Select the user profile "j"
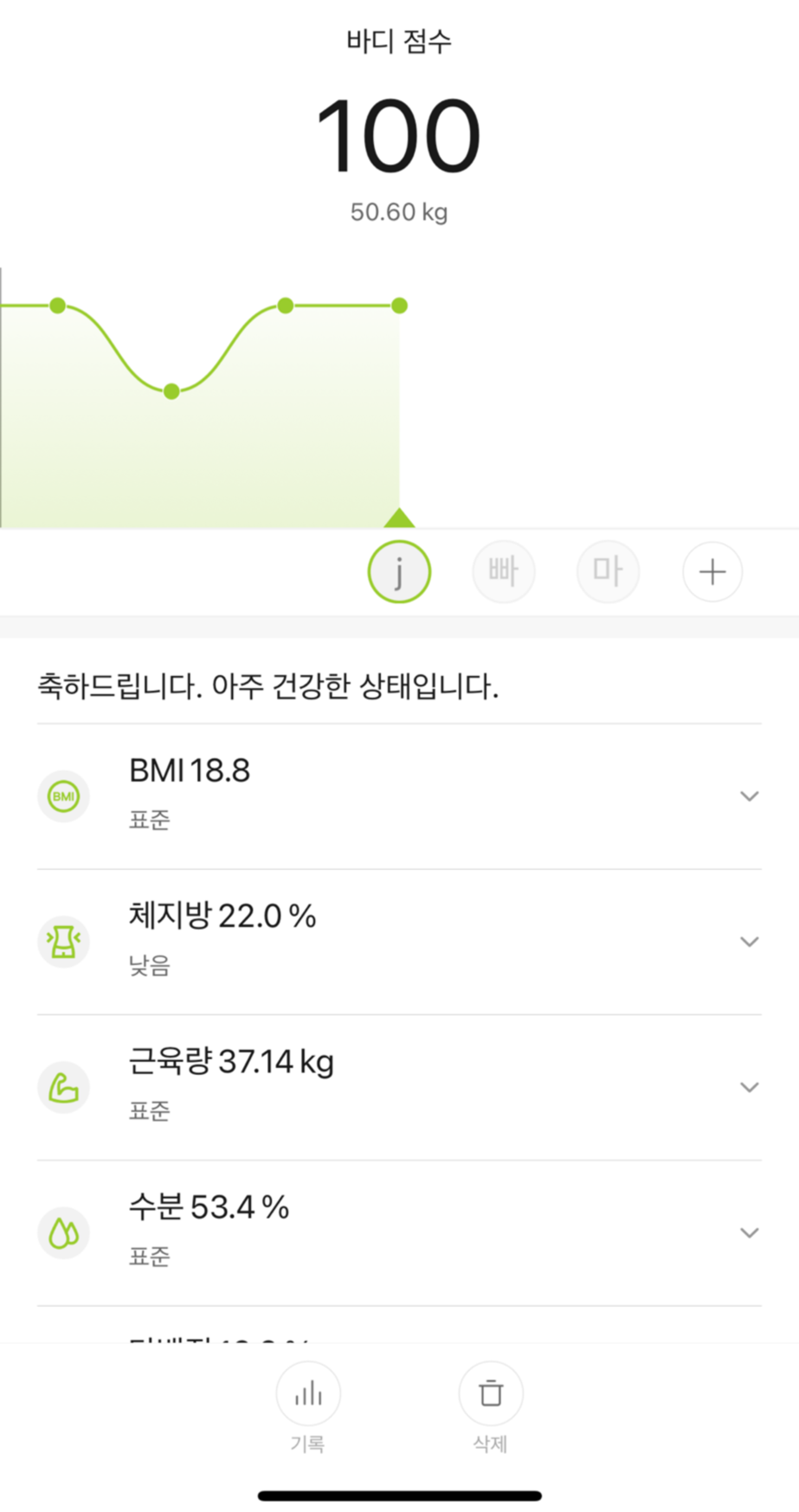This screenshot has width=799, height=1512. pos(399,572)
